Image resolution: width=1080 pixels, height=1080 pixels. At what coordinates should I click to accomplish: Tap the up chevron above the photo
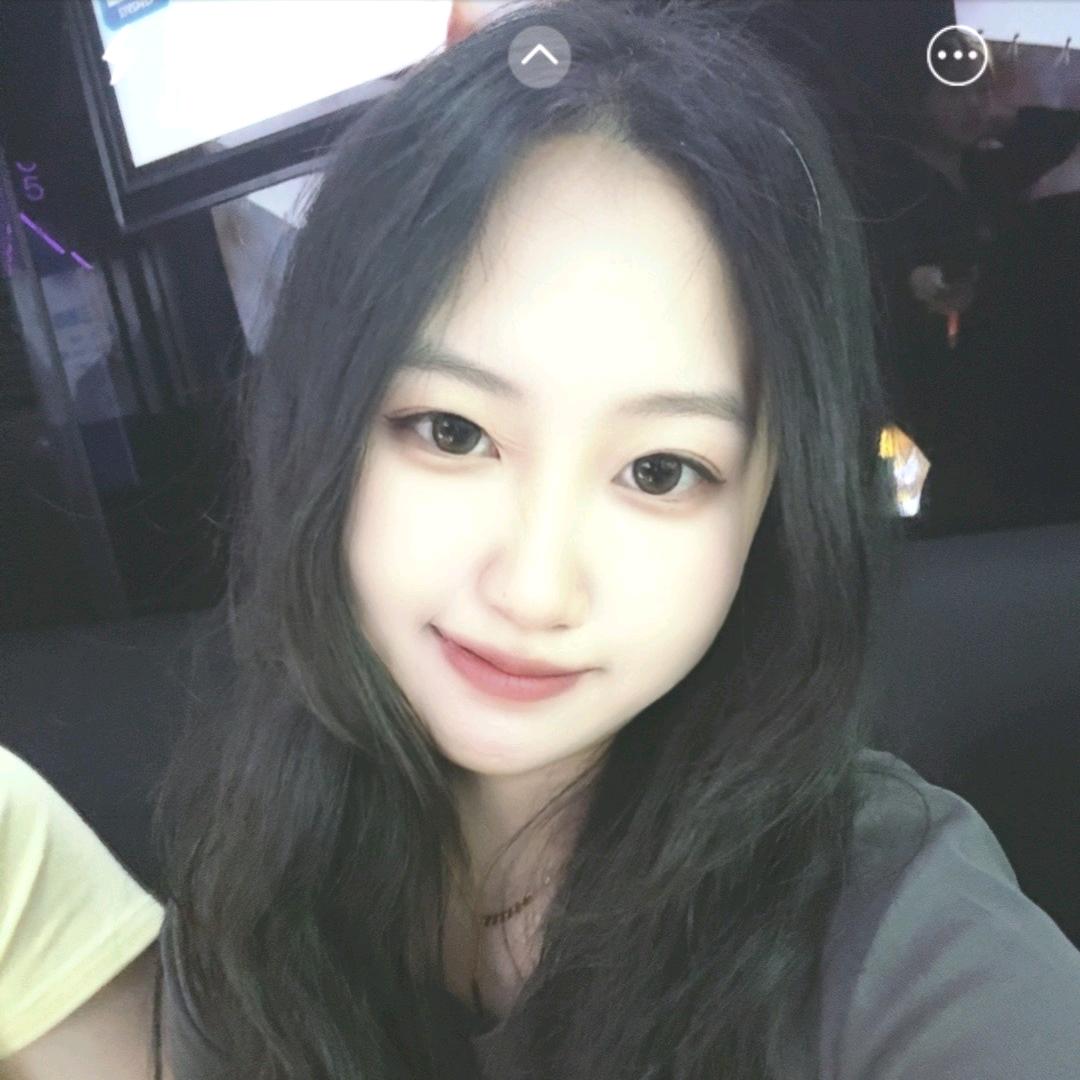coord(539,56)
